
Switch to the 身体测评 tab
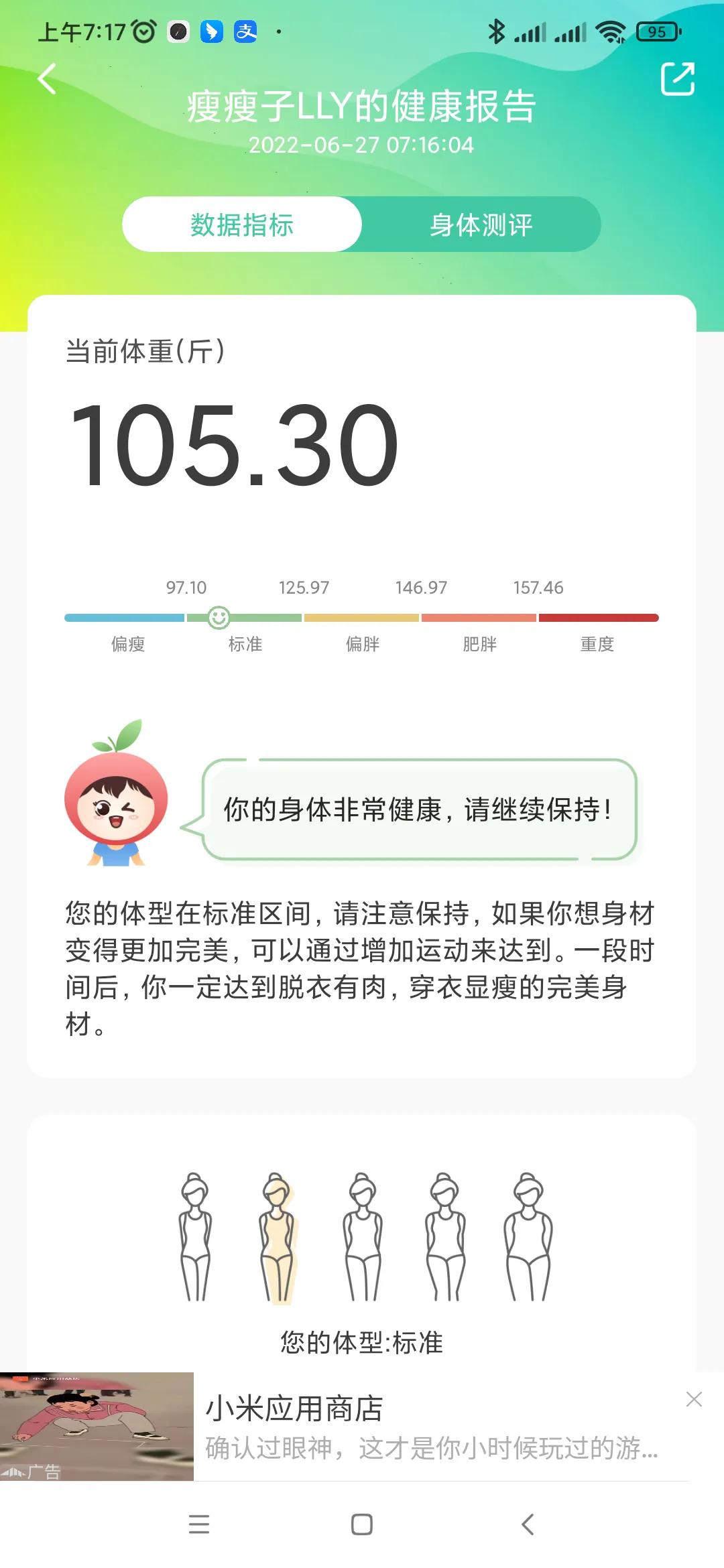[x=481, y=224]
